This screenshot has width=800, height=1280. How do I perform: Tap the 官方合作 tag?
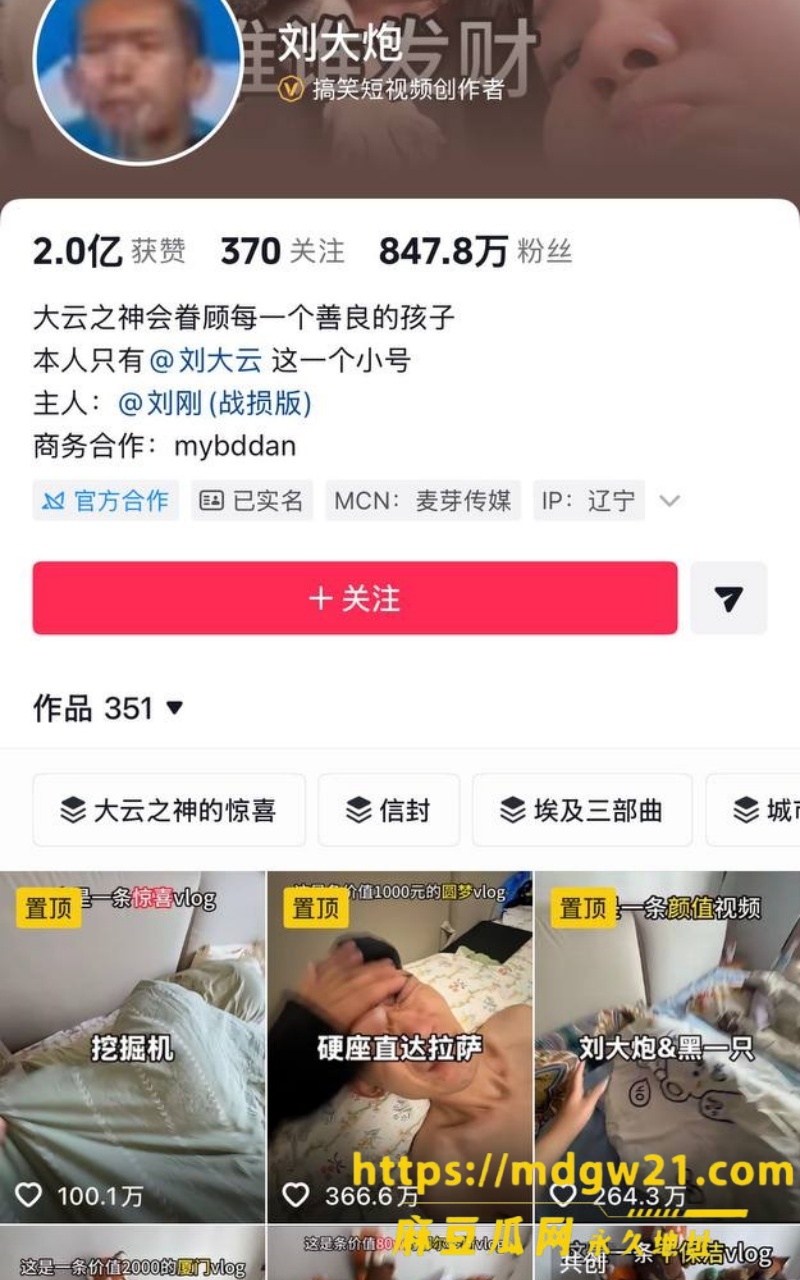click(106, 501)
